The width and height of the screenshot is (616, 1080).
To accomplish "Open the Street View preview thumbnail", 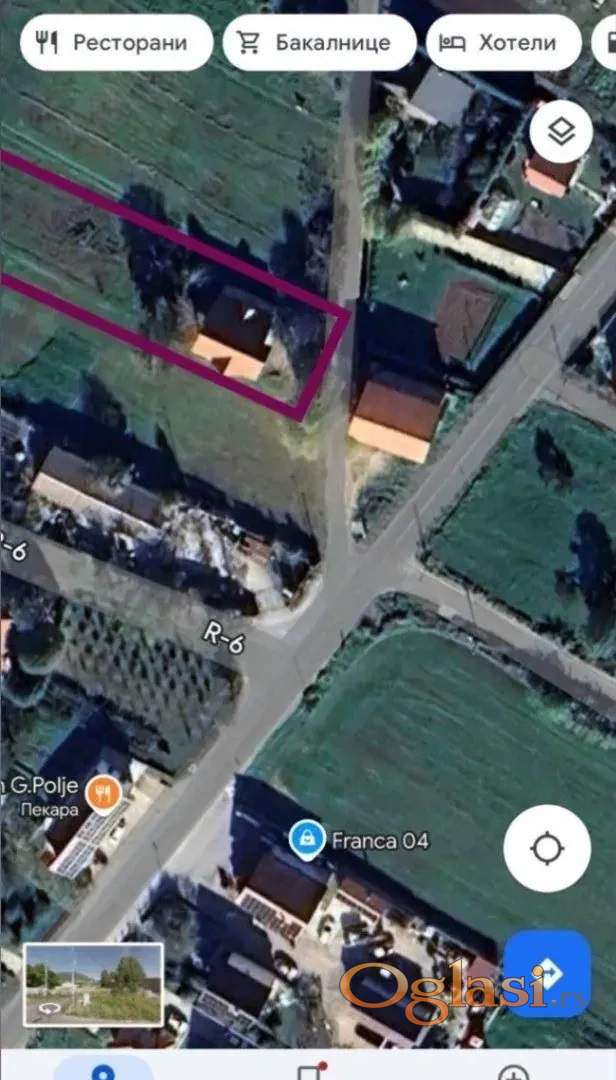I will click(x=93, y=983).
